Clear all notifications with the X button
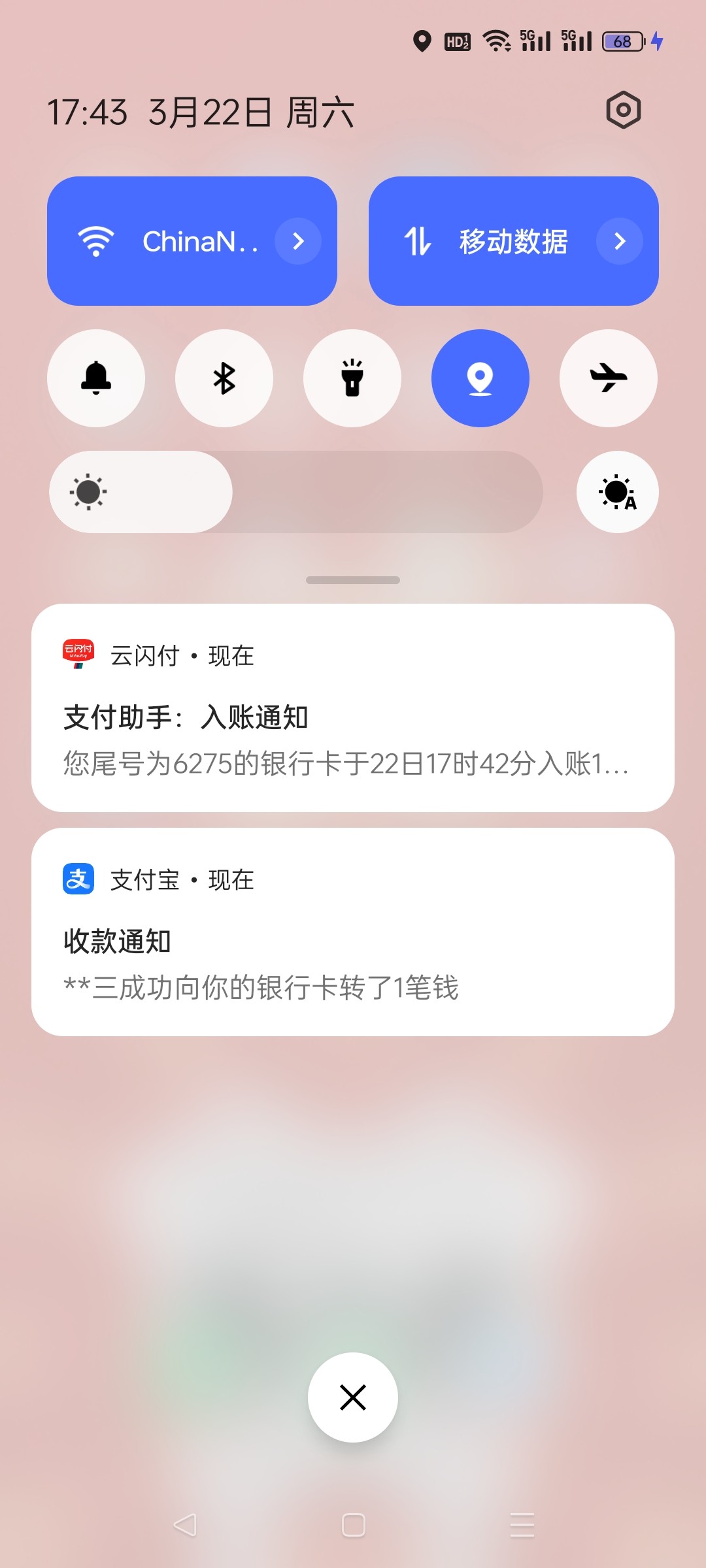706x1568 pixels. (x=353, y=1397)
